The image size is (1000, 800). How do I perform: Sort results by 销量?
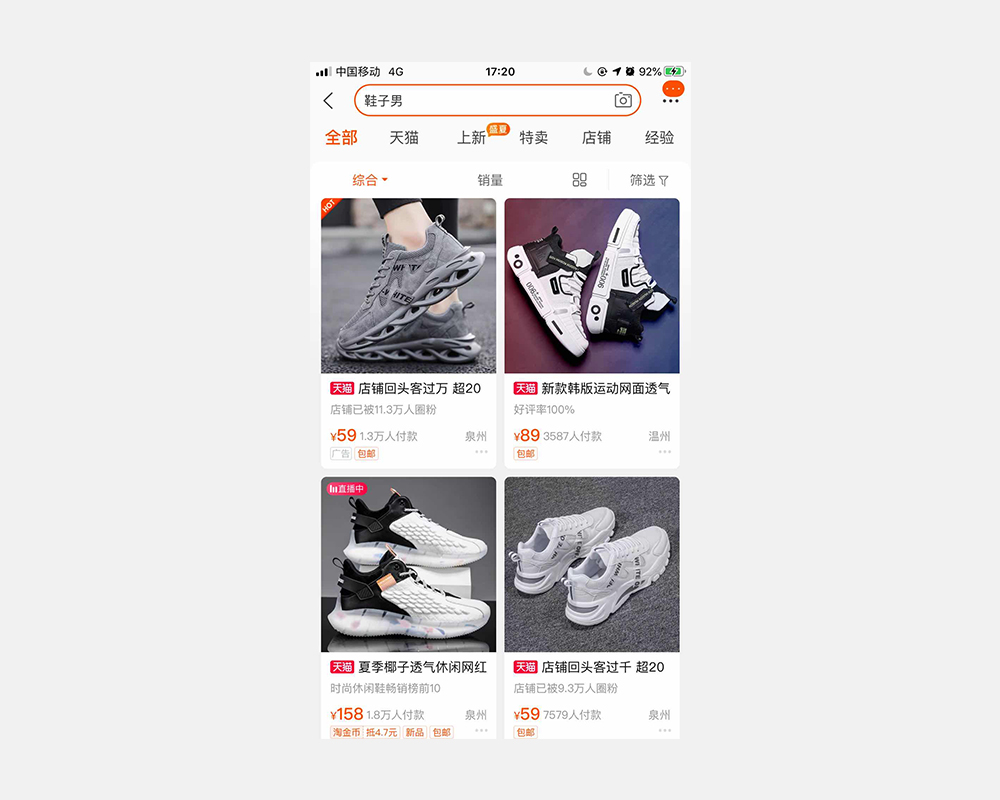coord(490,180)
